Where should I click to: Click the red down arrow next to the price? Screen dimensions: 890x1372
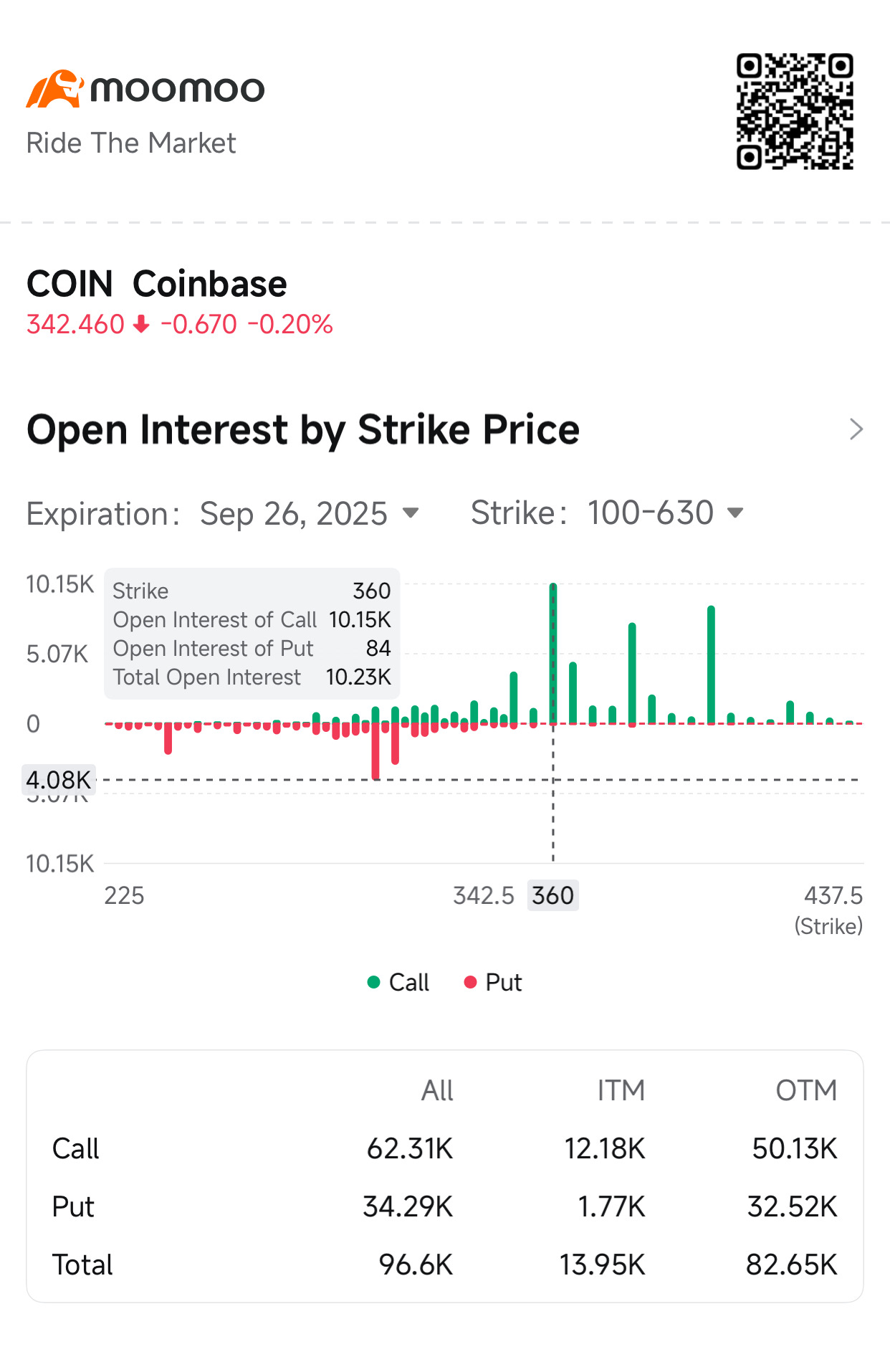(x=140, y=324)
